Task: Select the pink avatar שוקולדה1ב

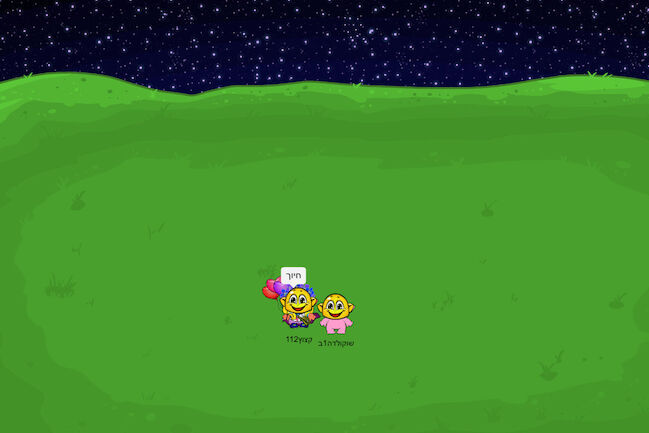Action: point(336,313)
